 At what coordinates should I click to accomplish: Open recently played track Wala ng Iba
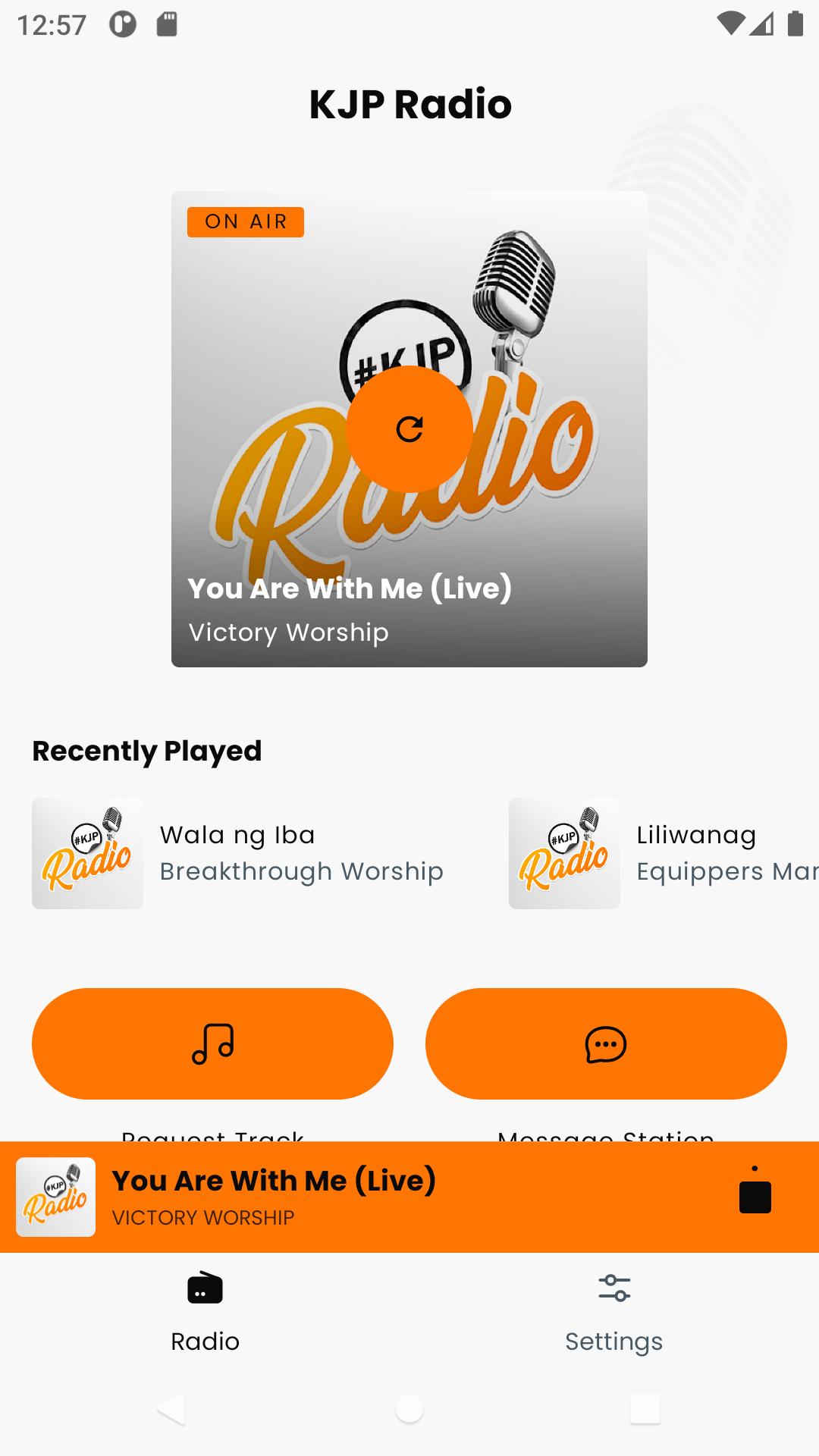point(237,853)
